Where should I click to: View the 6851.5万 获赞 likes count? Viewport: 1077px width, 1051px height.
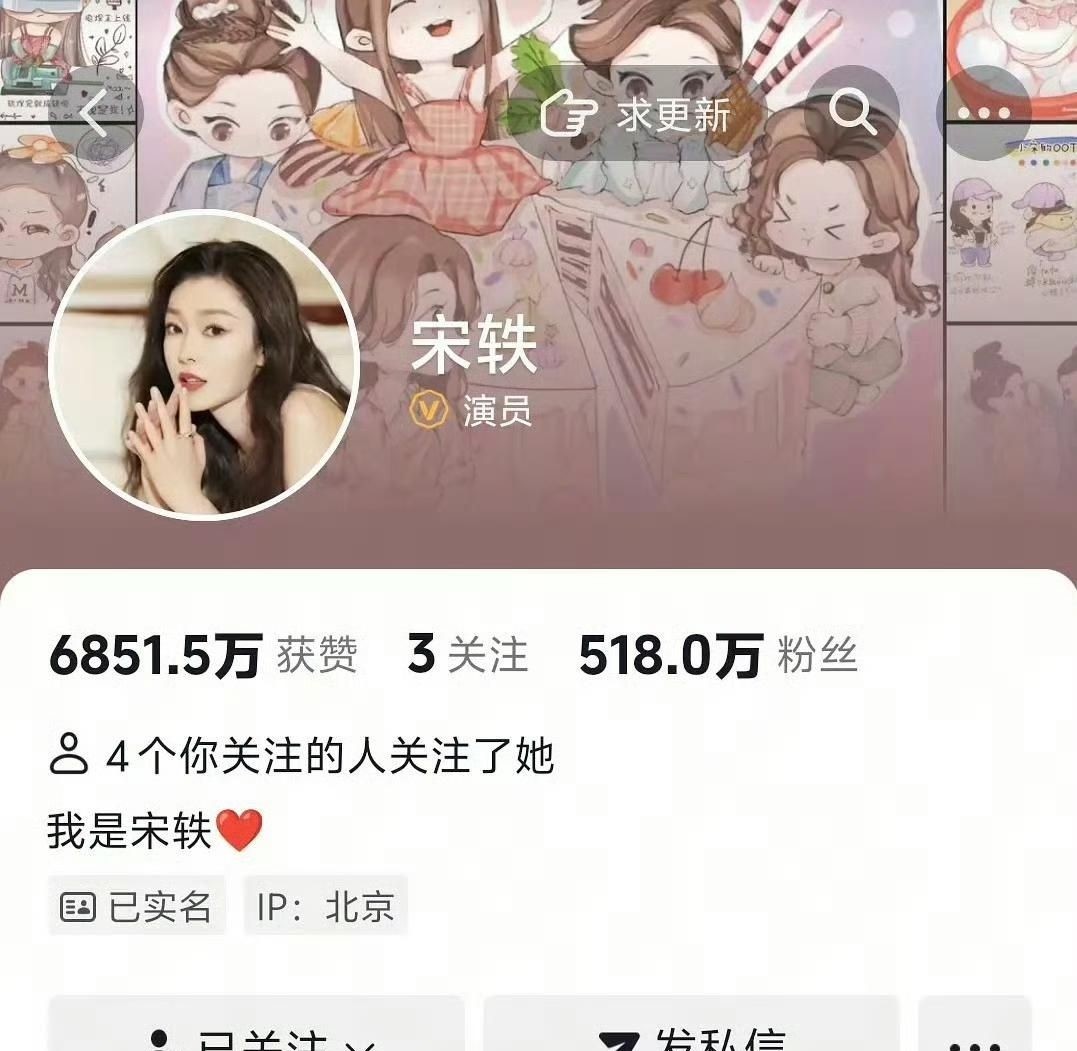(203, 655)
